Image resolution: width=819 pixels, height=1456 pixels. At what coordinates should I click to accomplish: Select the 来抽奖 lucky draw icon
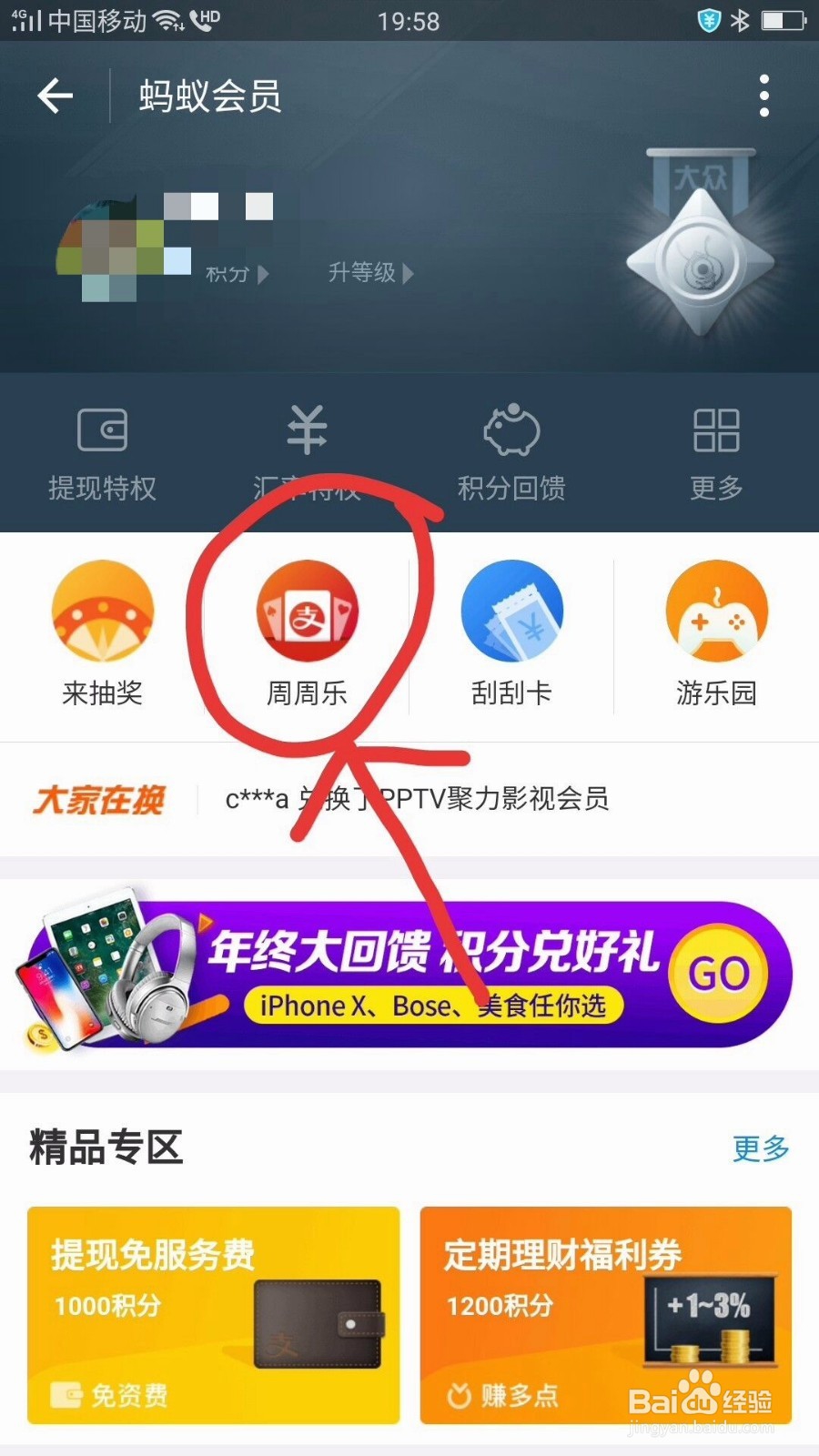point(102,612)
